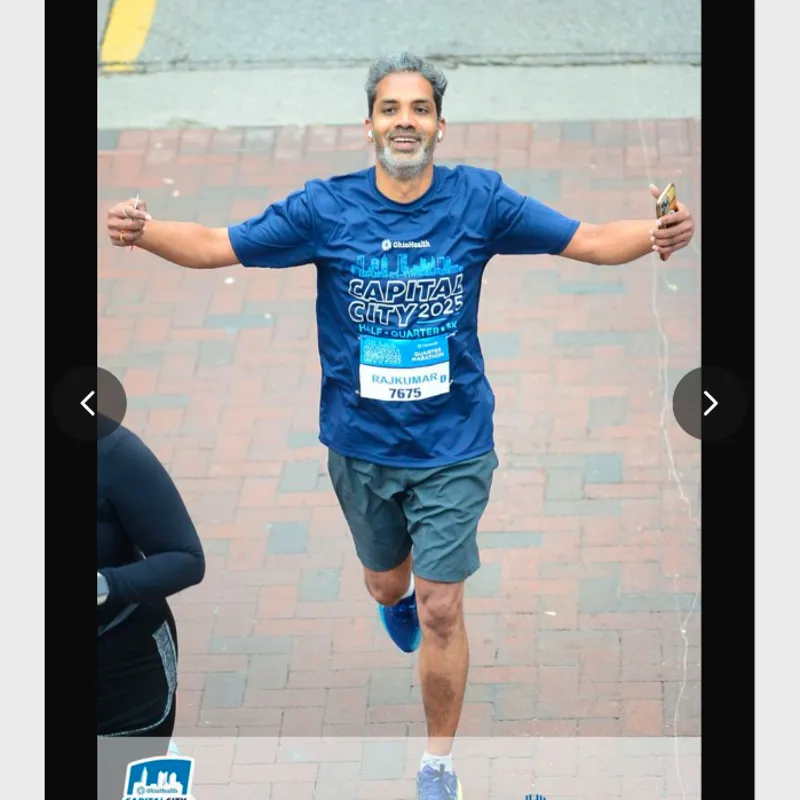Go to the previous photo
Screen dimensions: 800x800
89,403
